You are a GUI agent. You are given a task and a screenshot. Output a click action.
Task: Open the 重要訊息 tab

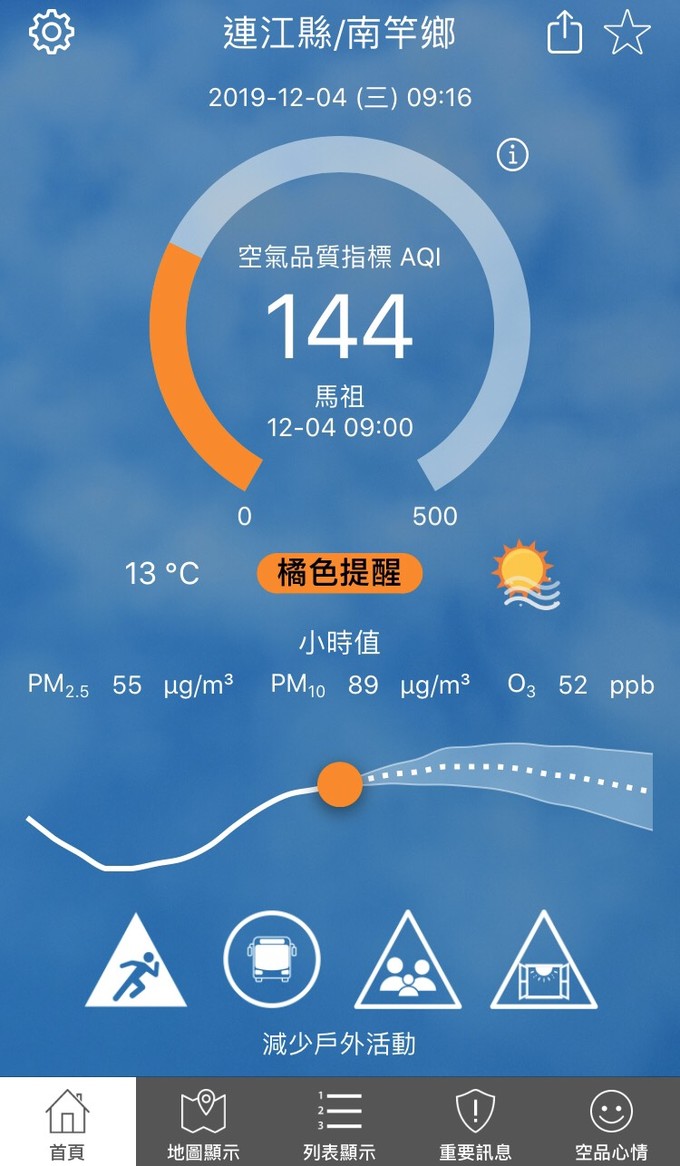pyautogui.click(x=475, y=1122)
